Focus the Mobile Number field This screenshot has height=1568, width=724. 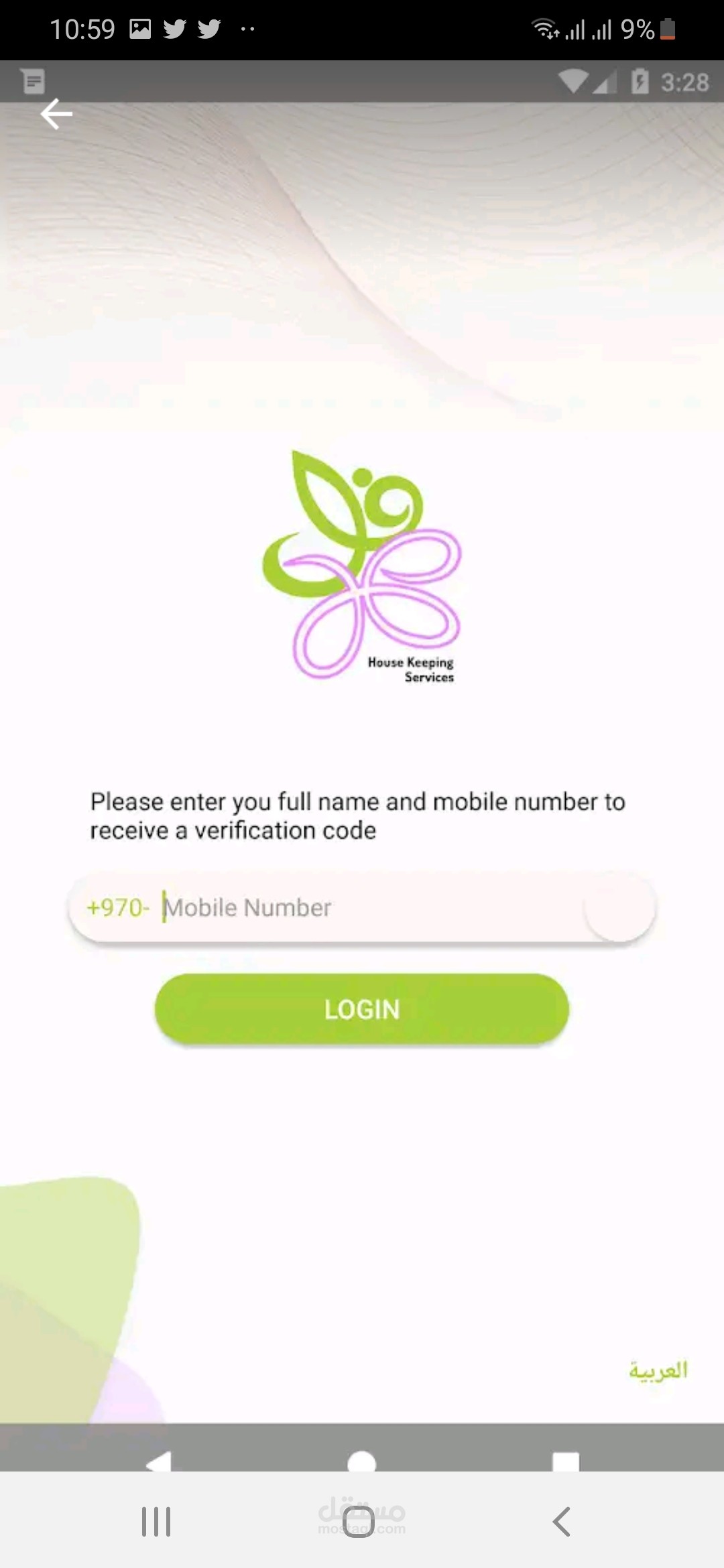pyautogui.click(x=362, y=907)
